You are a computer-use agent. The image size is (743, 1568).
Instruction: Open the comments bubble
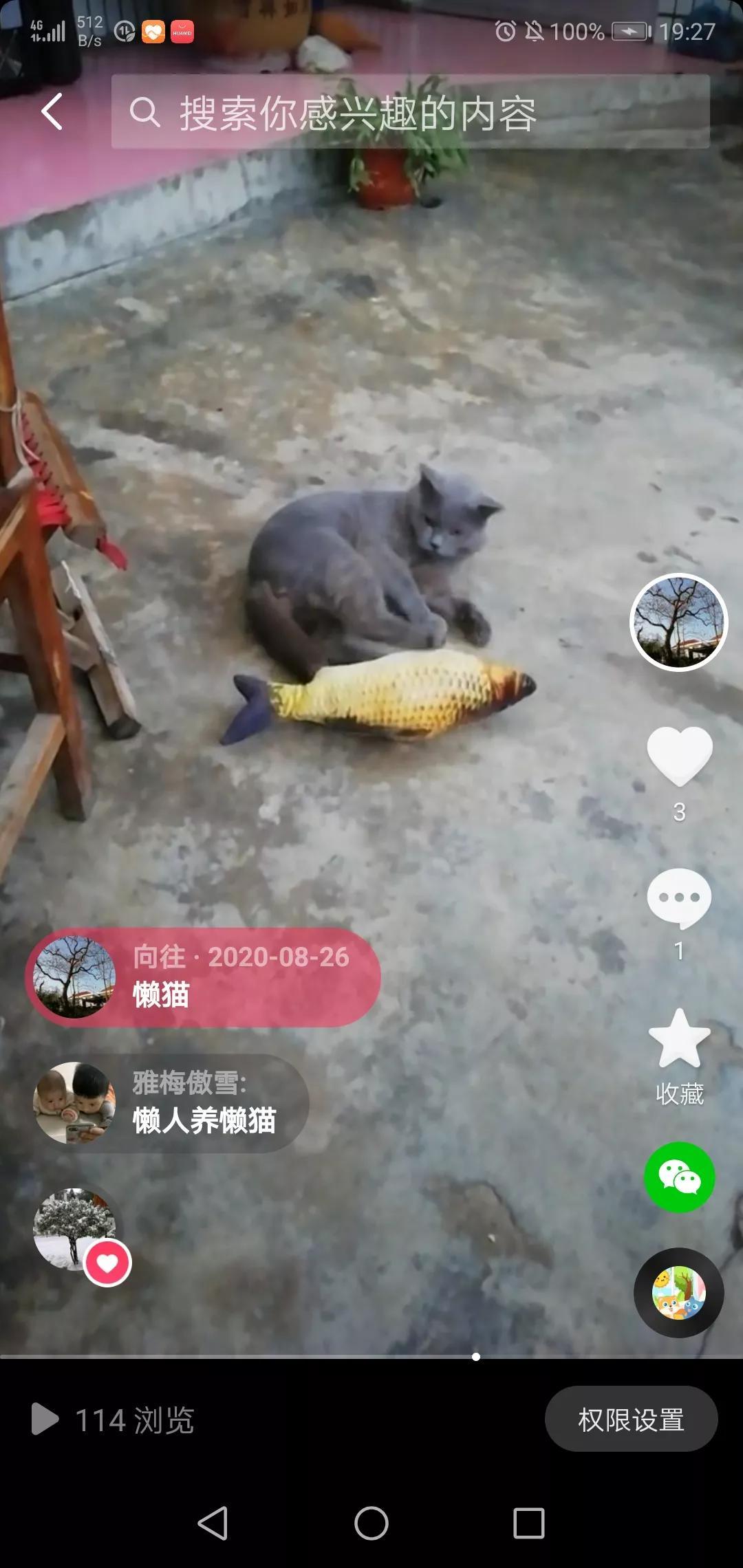click(x=680, y=897)
